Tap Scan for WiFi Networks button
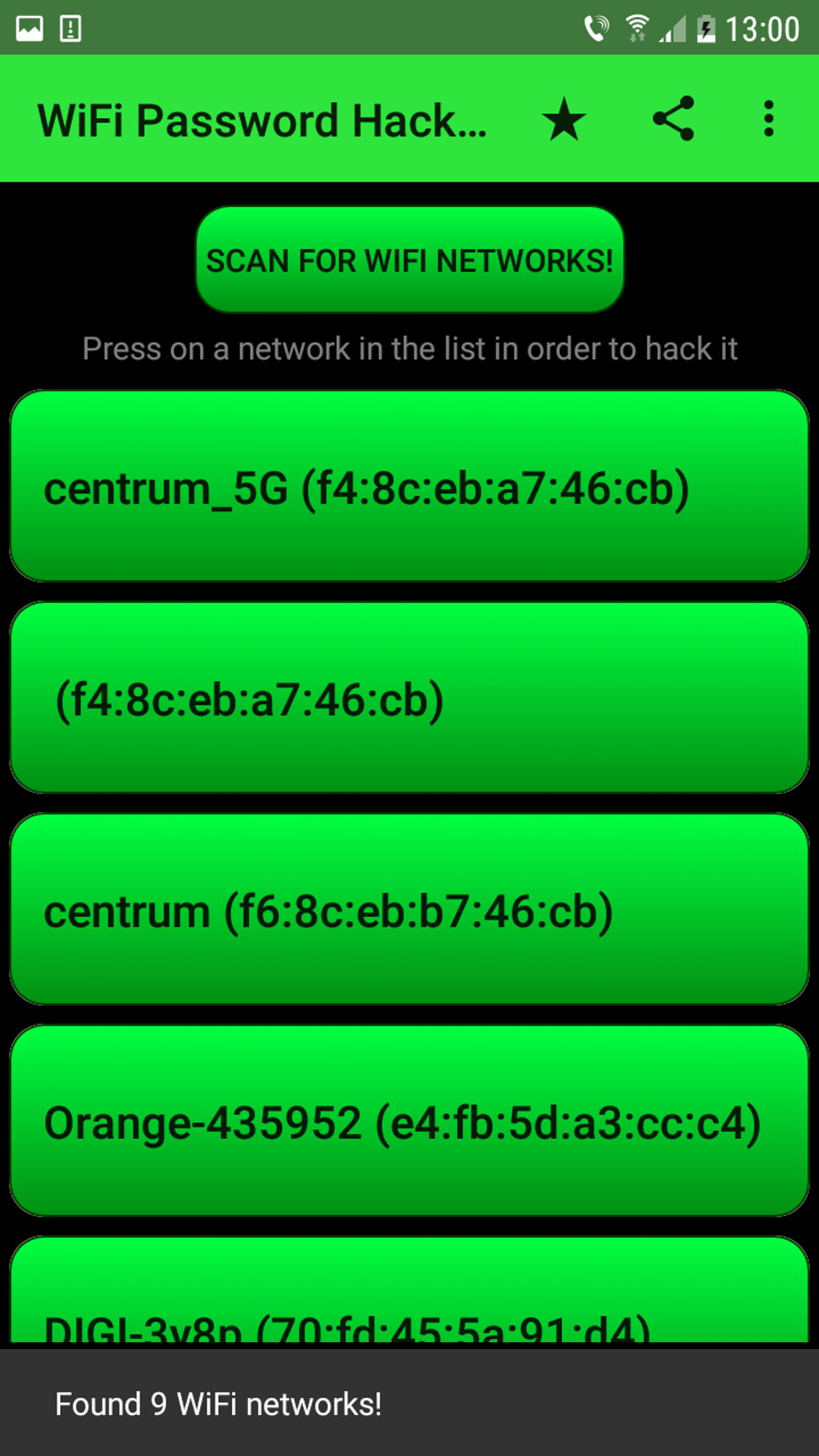 (409, 260)
